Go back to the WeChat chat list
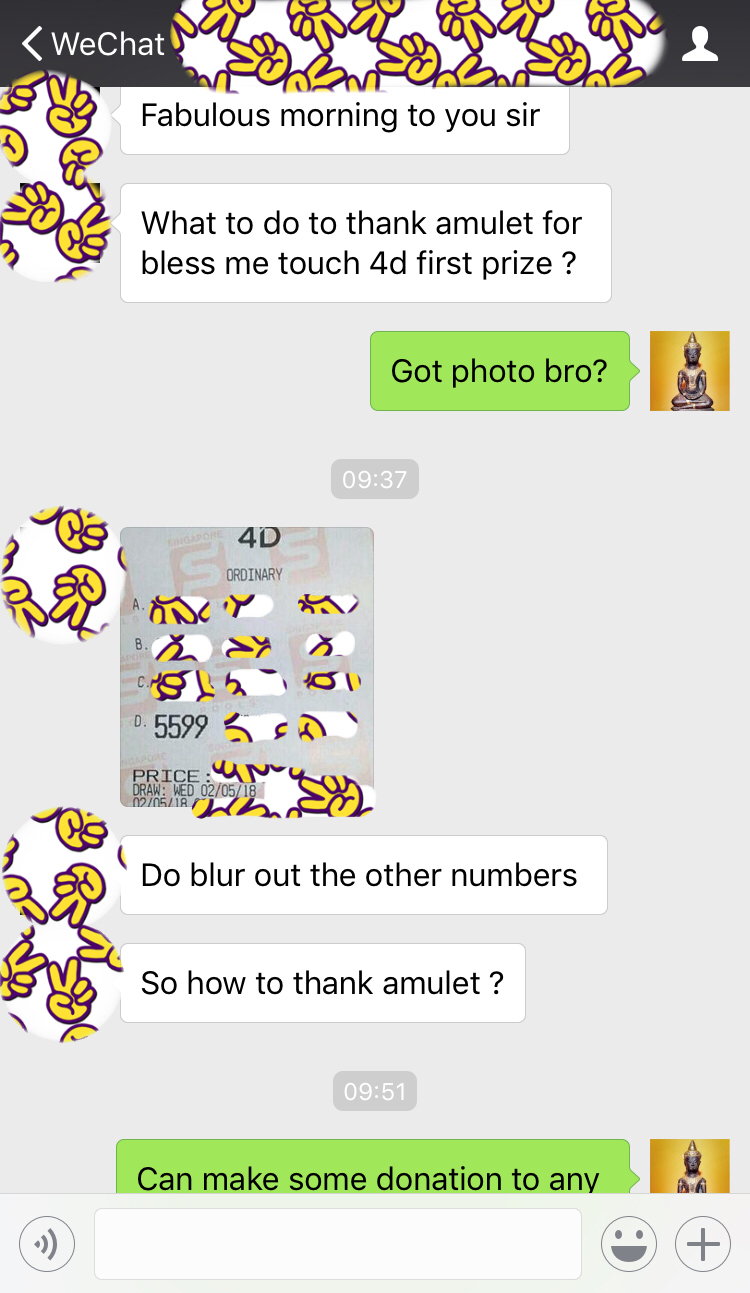Image resolution: width=750 pixels, height=1293 pixels. pos(92,44)
